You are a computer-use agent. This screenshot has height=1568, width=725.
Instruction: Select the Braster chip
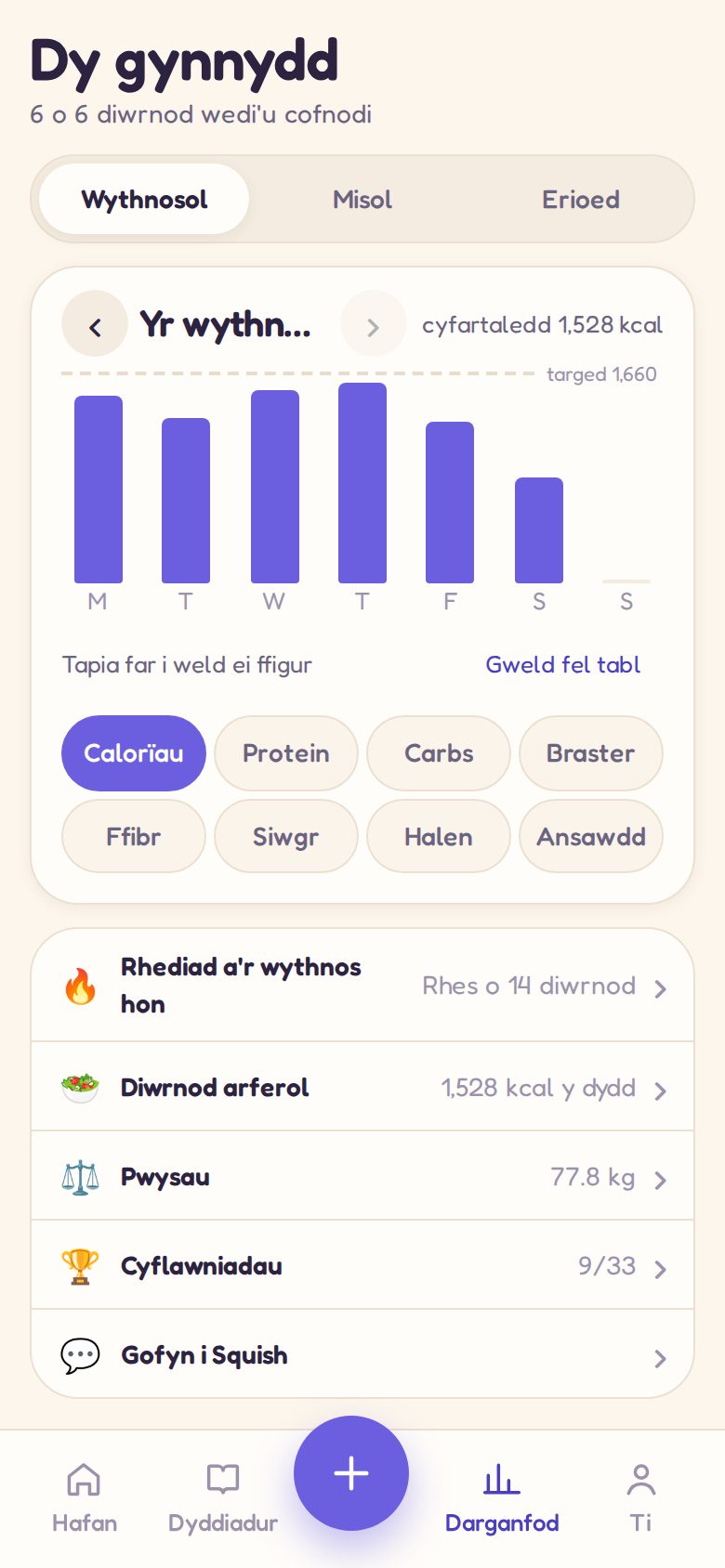point(591,753)
